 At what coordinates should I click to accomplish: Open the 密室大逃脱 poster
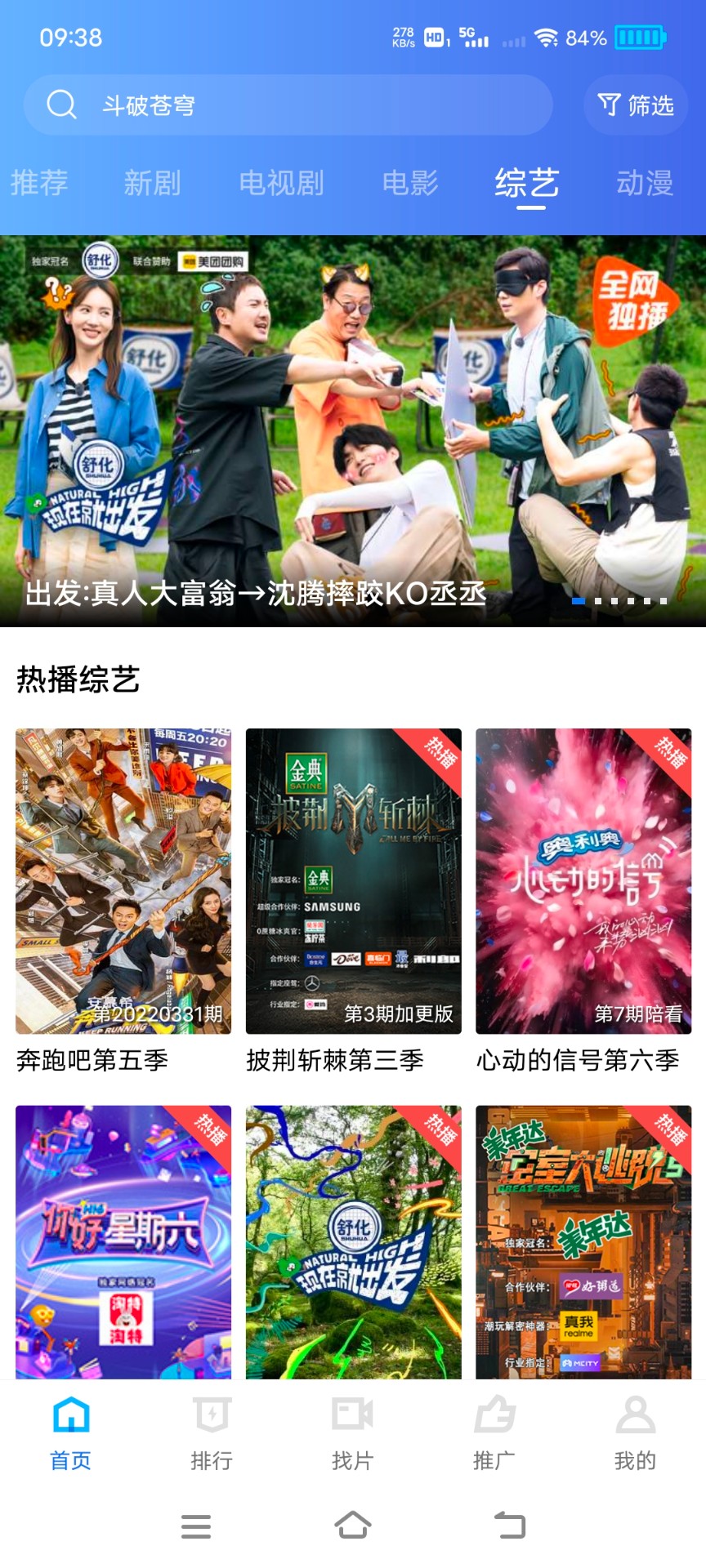pyautogui.click(x=583, y=1241)
